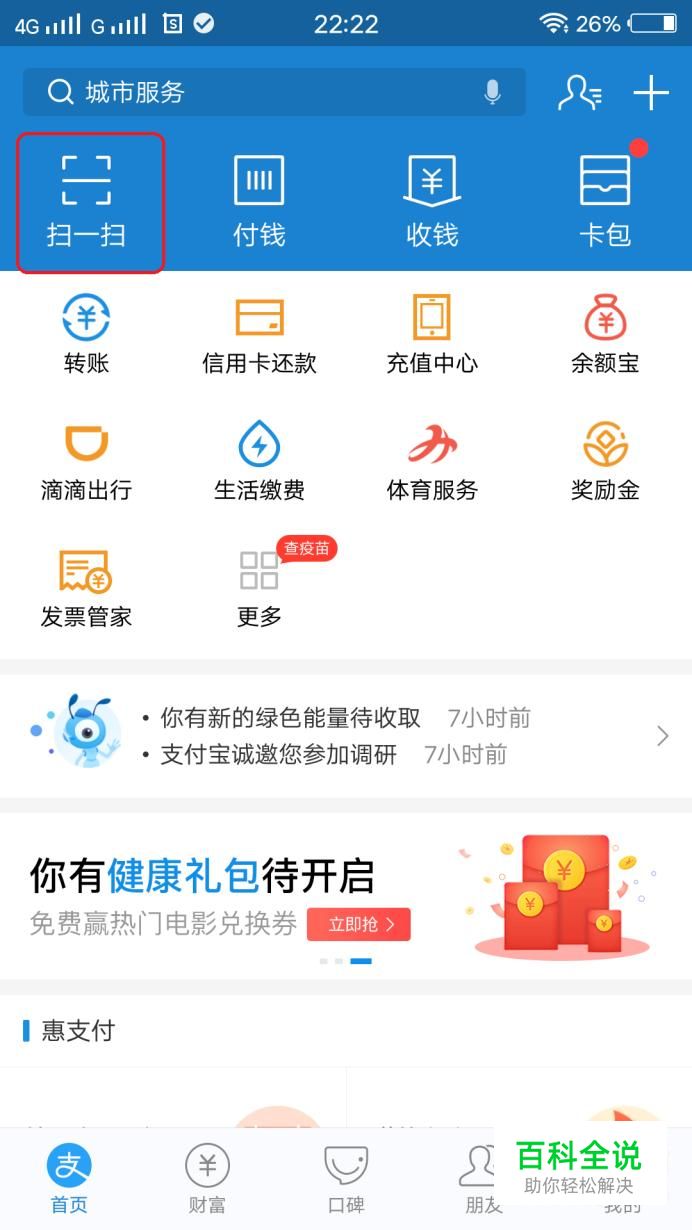Go to 充值中心
Screen dimensions: 692x1230
[x=432, y=334]
